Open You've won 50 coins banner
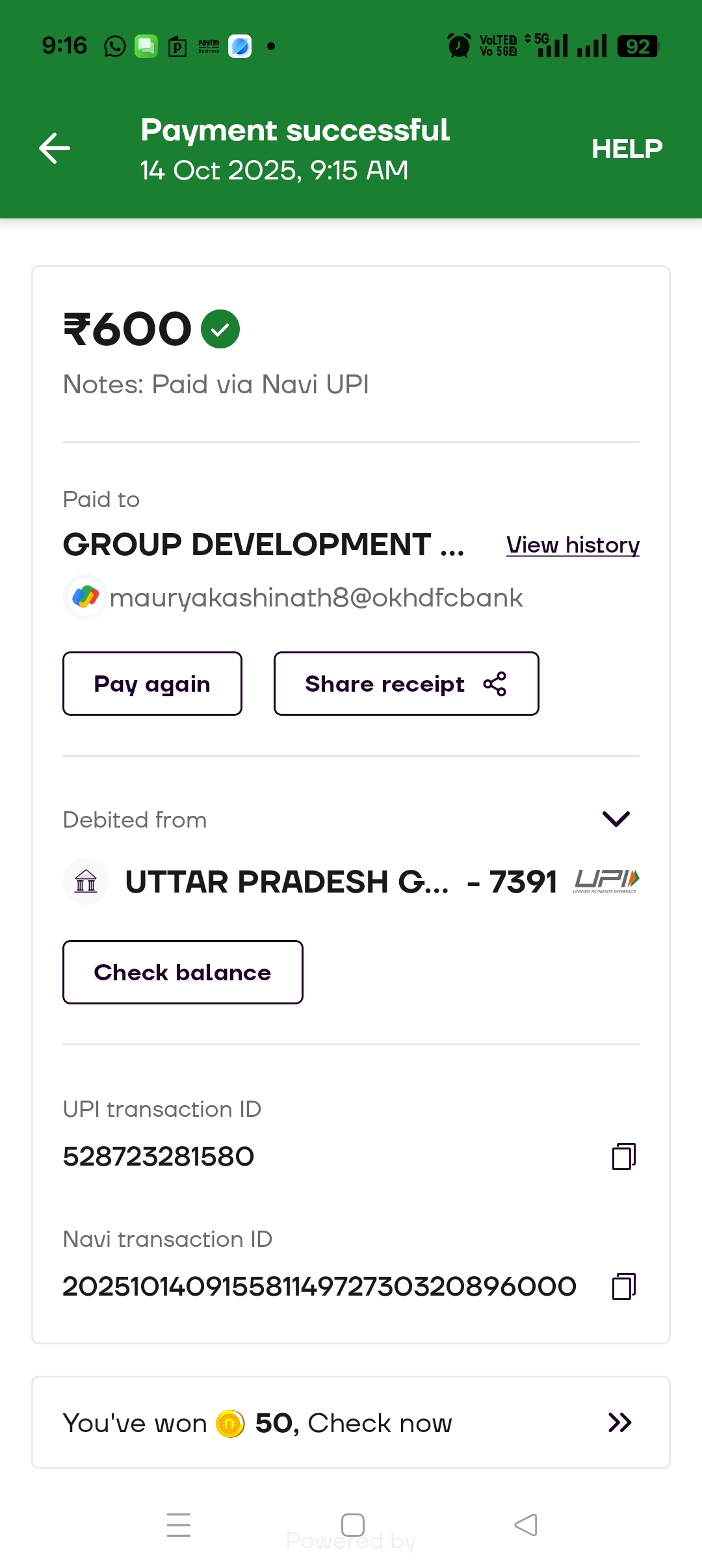 351,1423
